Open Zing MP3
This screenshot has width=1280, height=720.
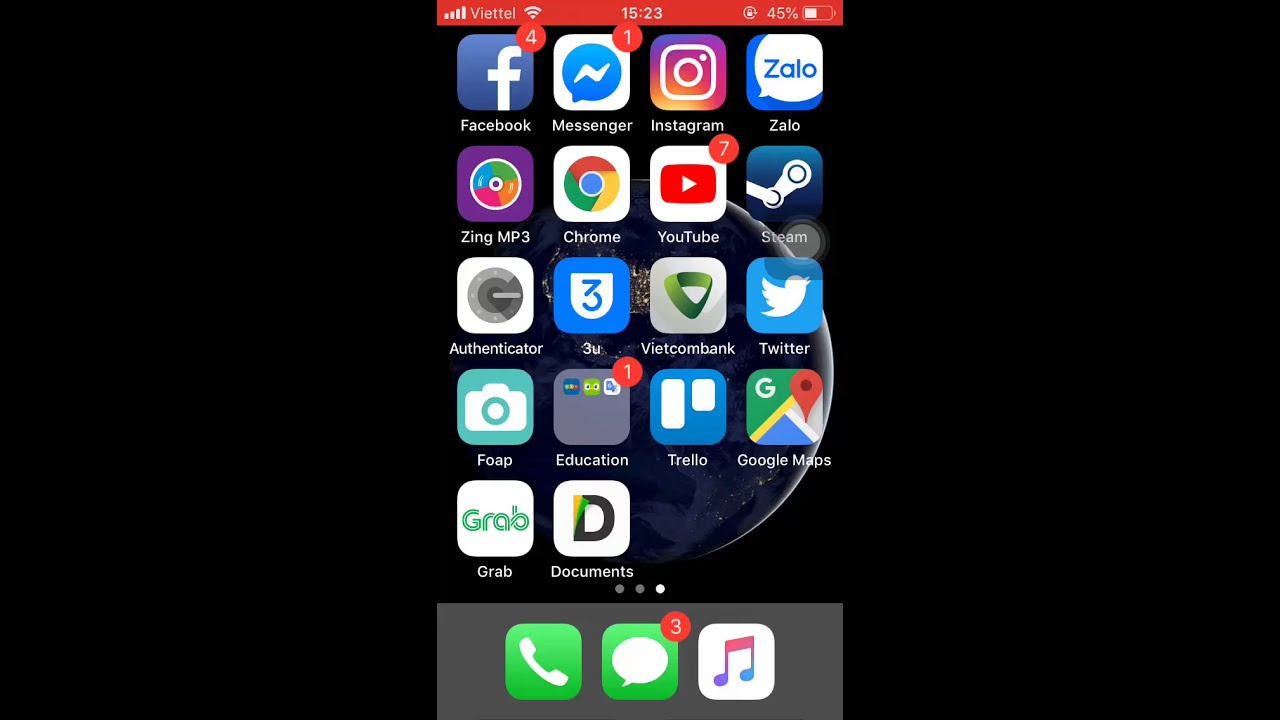click(495, 185)
